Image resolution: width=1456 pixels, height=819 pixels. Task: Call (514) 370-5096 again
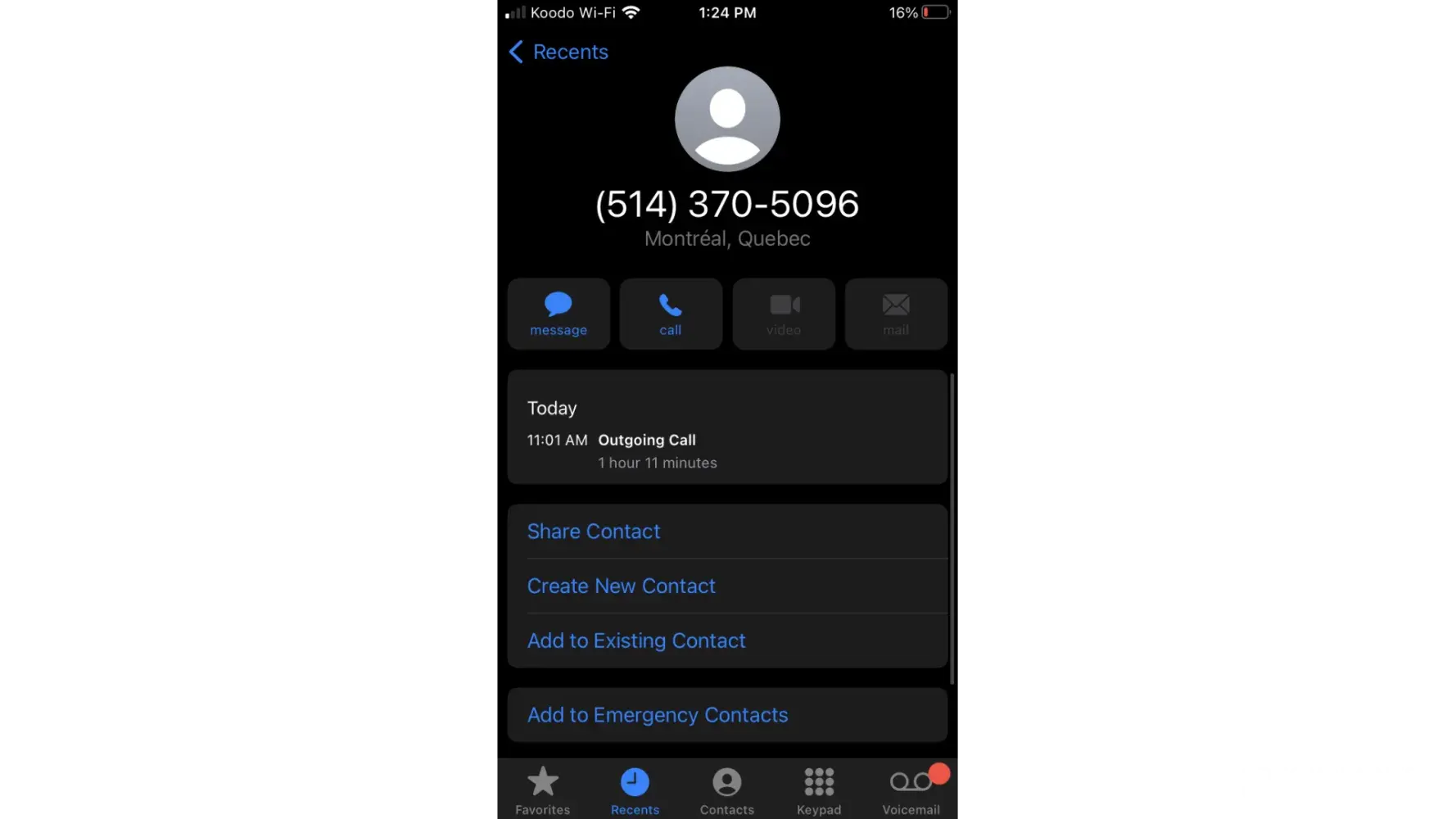671,314
